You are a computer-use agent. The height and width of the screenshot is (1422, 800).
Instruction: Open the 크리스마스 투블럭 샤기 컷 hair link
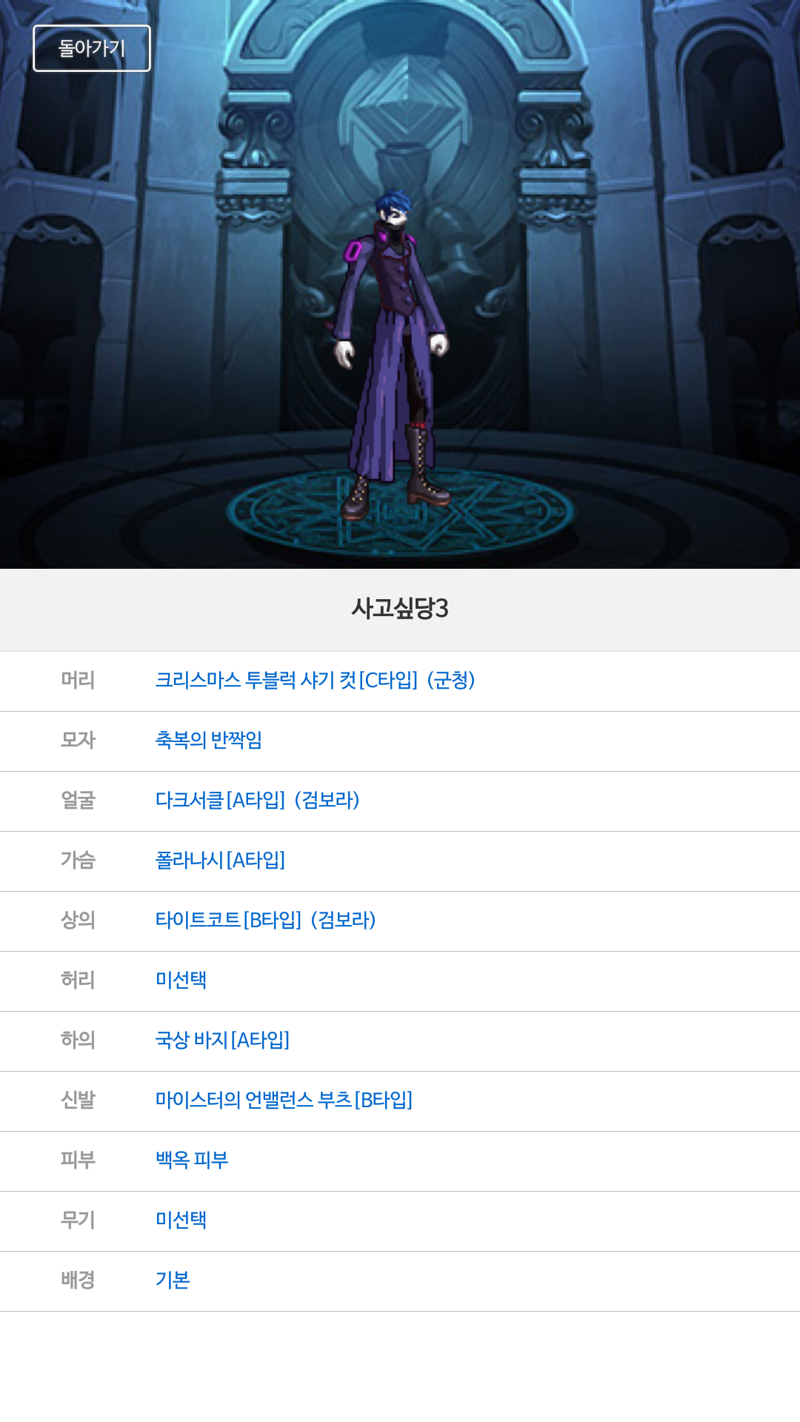point(315,680)
